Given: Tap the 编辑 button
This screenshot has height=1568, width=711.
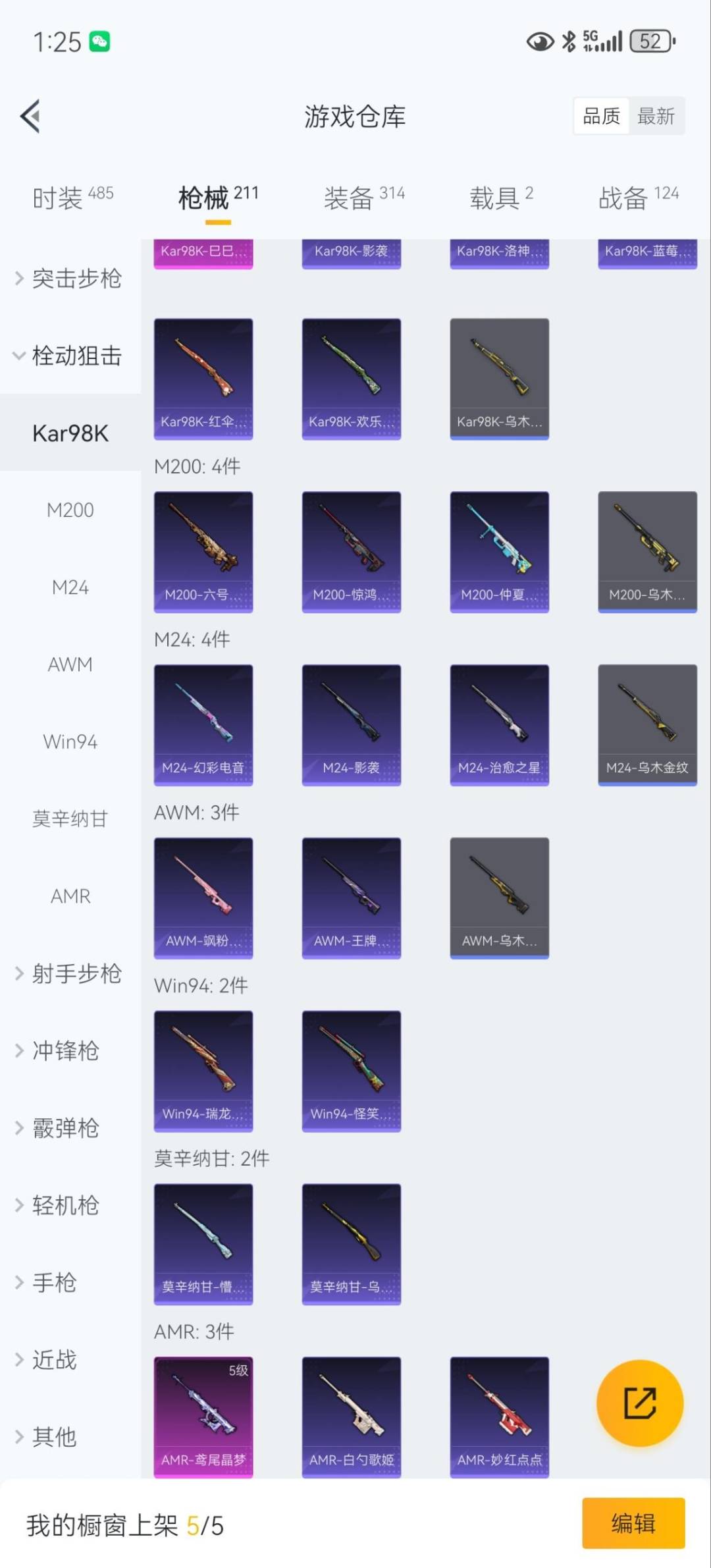Looking at the screenshot, I should pyautogui.click(x=634, y=1523).
